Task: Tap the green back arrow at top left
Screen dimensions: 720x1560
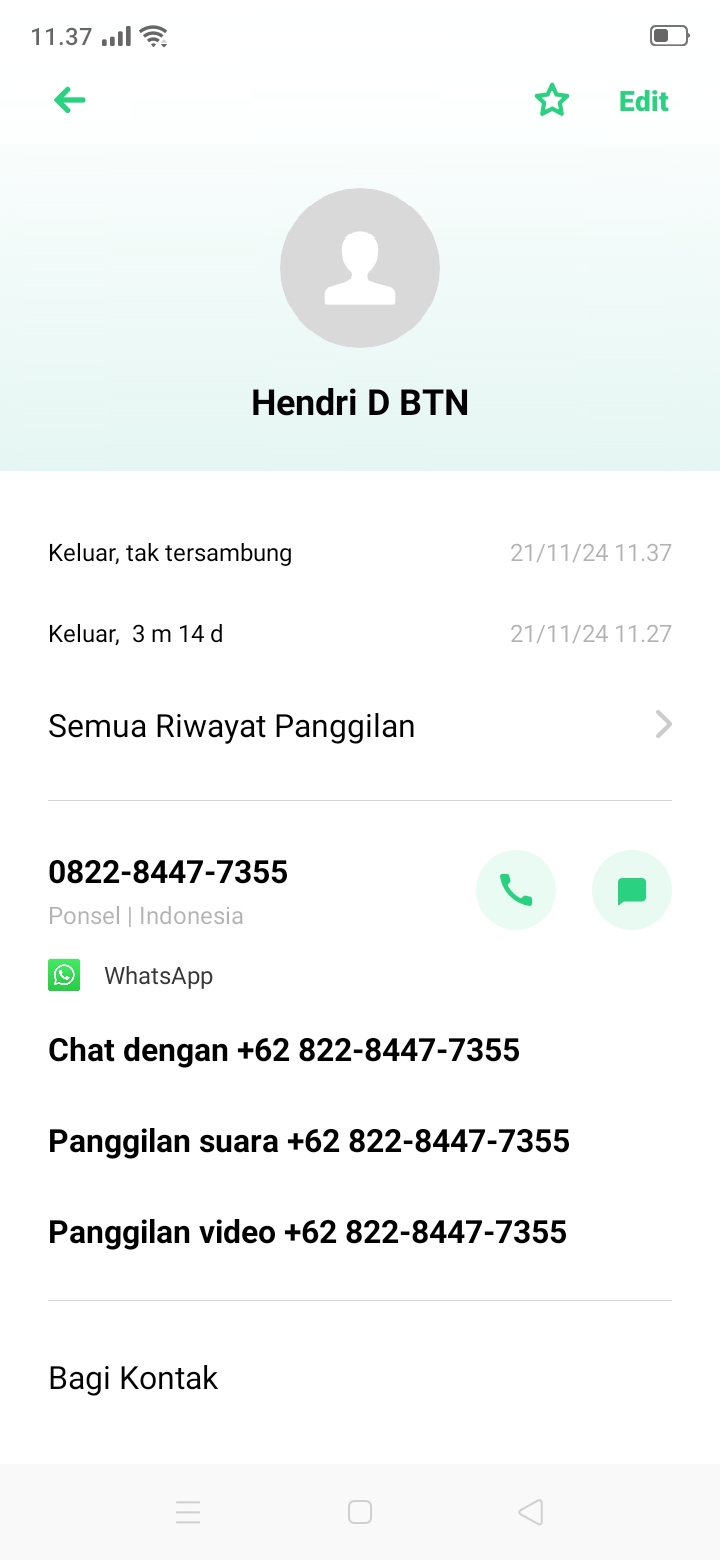Action: tap(68, 100)
